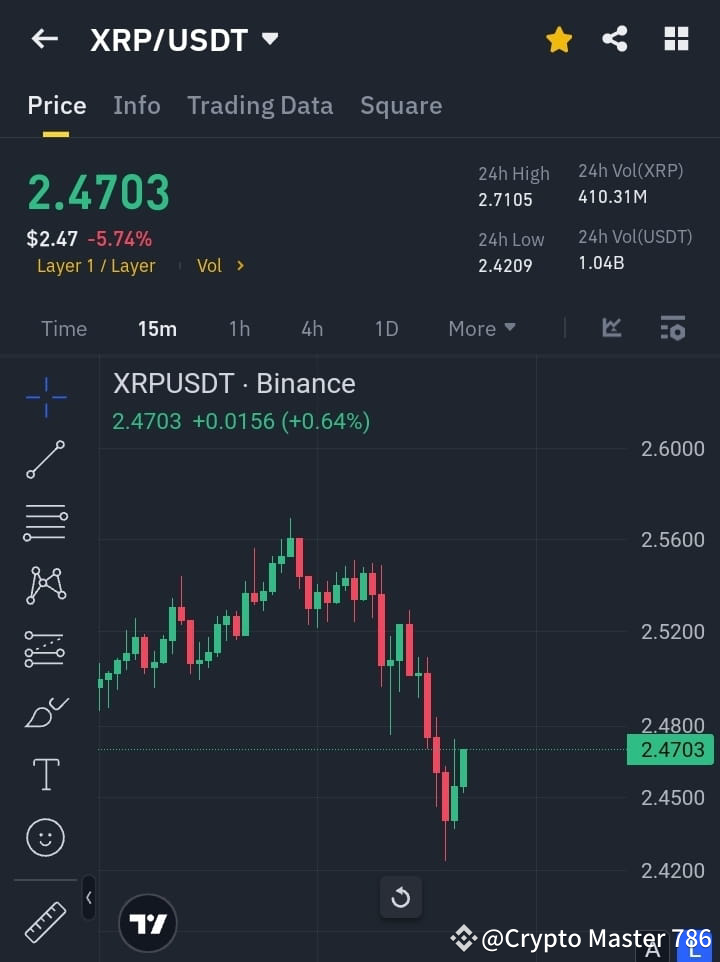Select the 1D timeframe
720x962 pixels.
tap(386, 328)
